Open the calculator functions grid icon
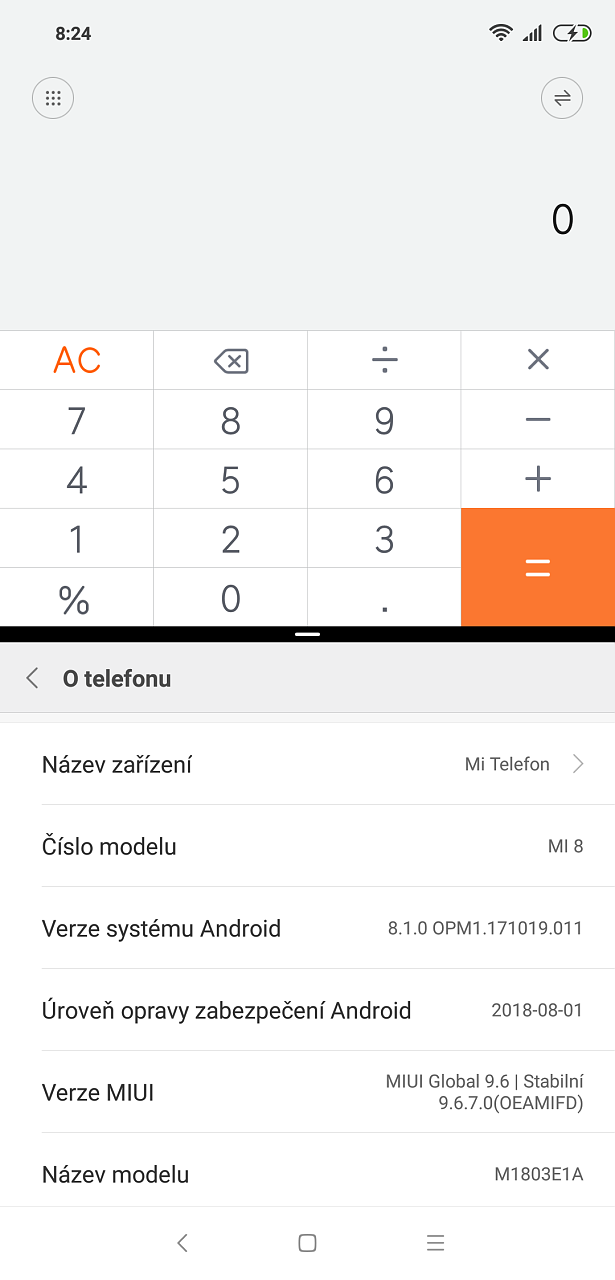Viewport: 615px width, 1280px height. click(x=53, y=98)
